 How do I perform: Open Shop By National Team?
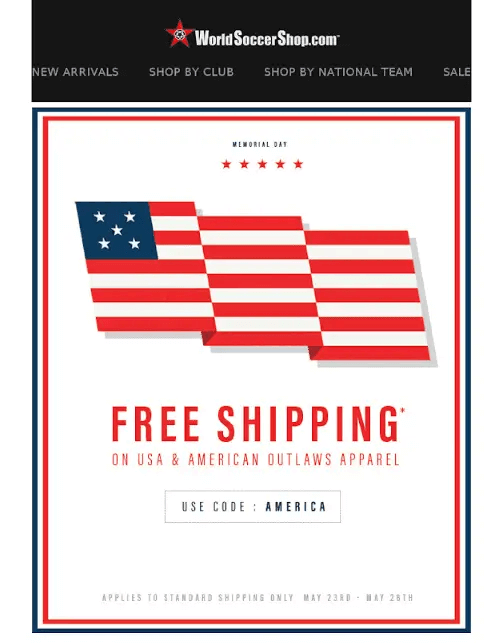pos(338,72)
